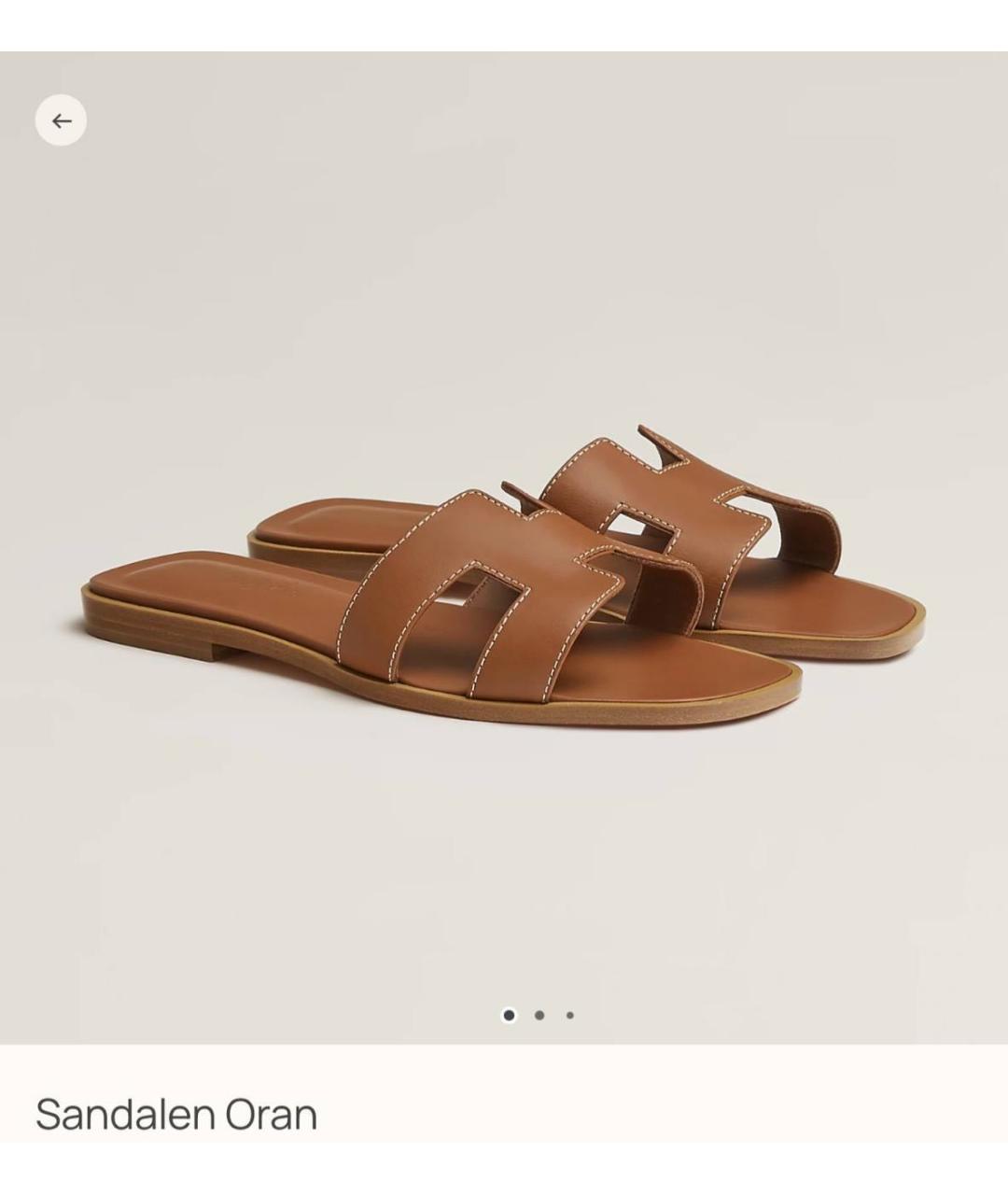The height and width of the screenshot is (1195, 1008).
Task: Go back using the arrow button
Action: coord(61,120)
